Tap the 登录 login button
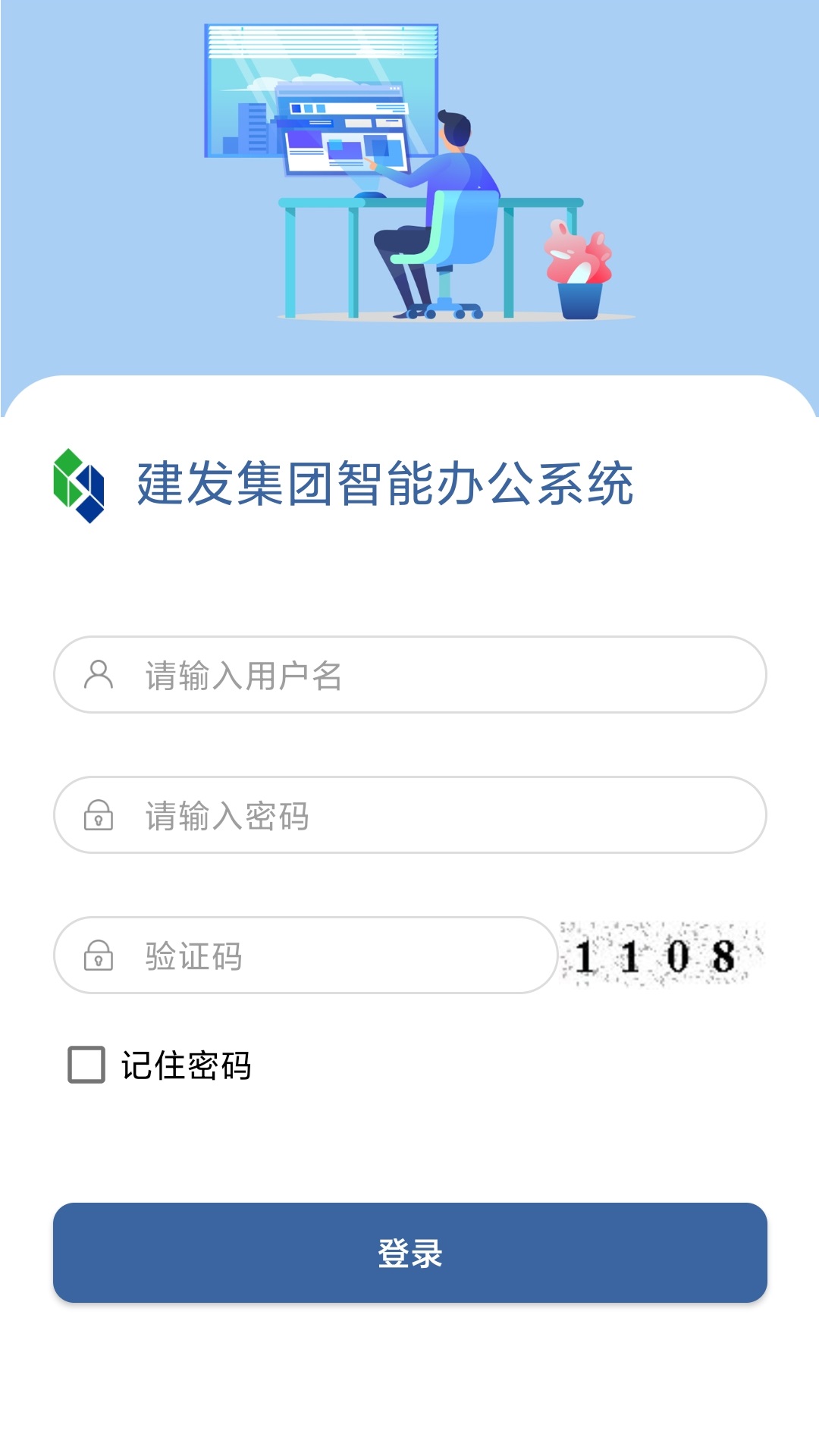Viewport: 819px width, 1456px height. point(409,1253)
